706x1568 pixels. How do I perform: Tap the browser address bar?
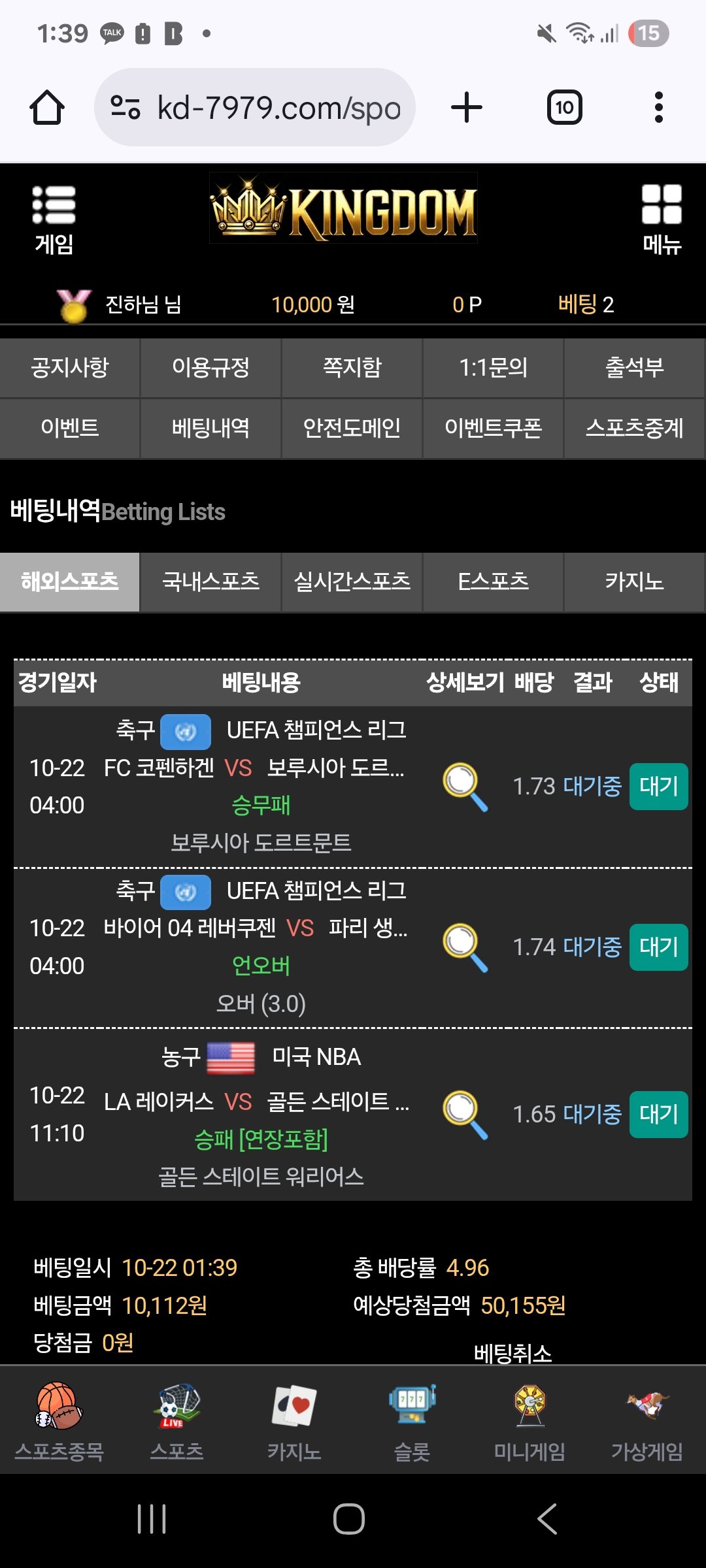tap(255, 108)
